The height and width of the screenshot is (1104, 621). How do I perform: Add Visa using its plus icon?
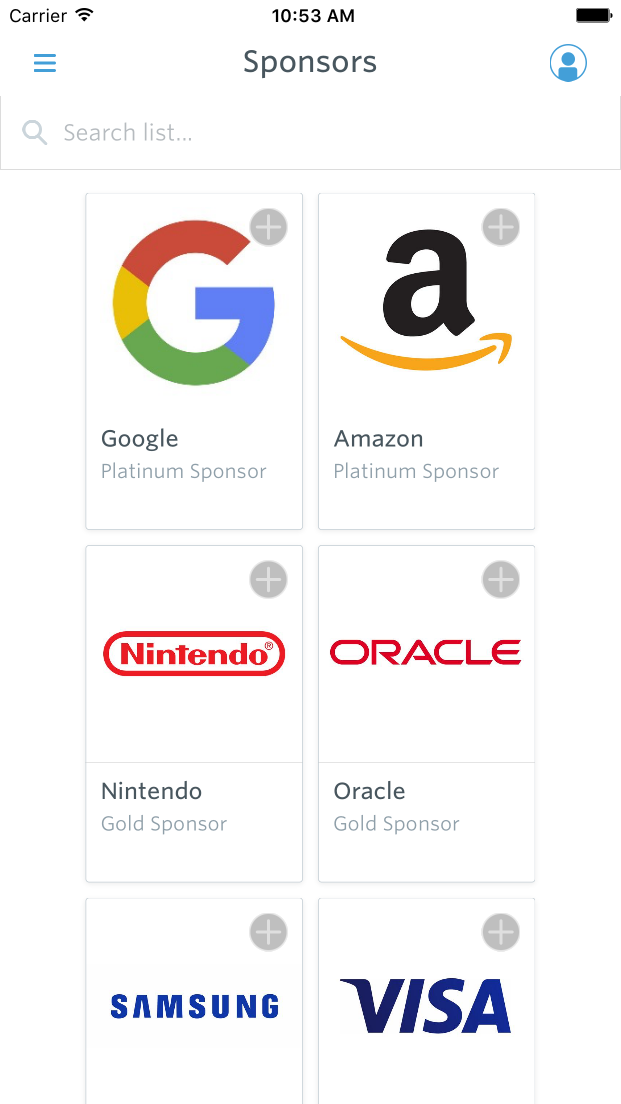(501, 932)
